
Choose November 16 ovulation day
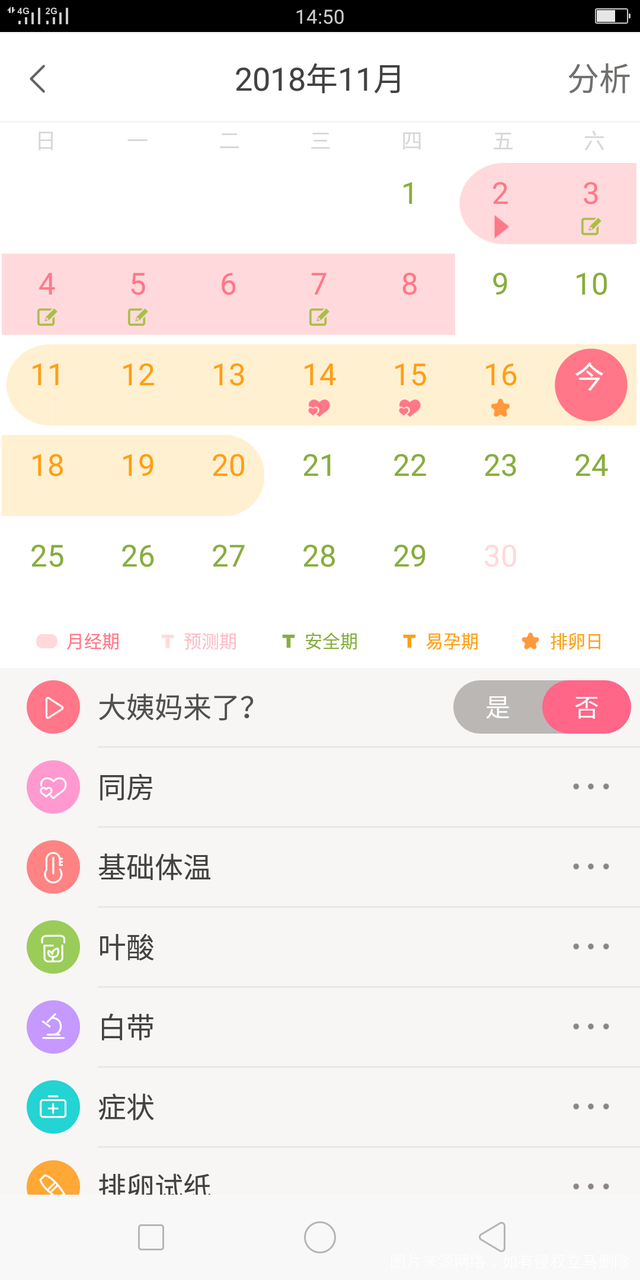click(x=501, y=385)
